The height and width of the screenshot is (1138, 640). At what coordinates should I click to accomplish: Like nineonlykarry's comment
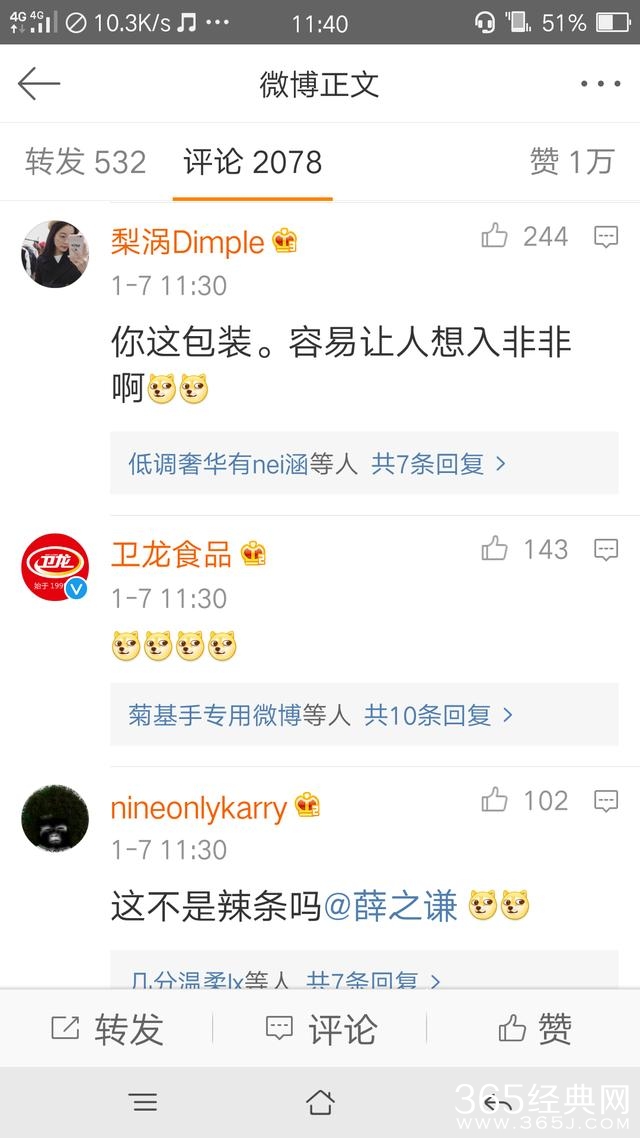tap(495, 800)
